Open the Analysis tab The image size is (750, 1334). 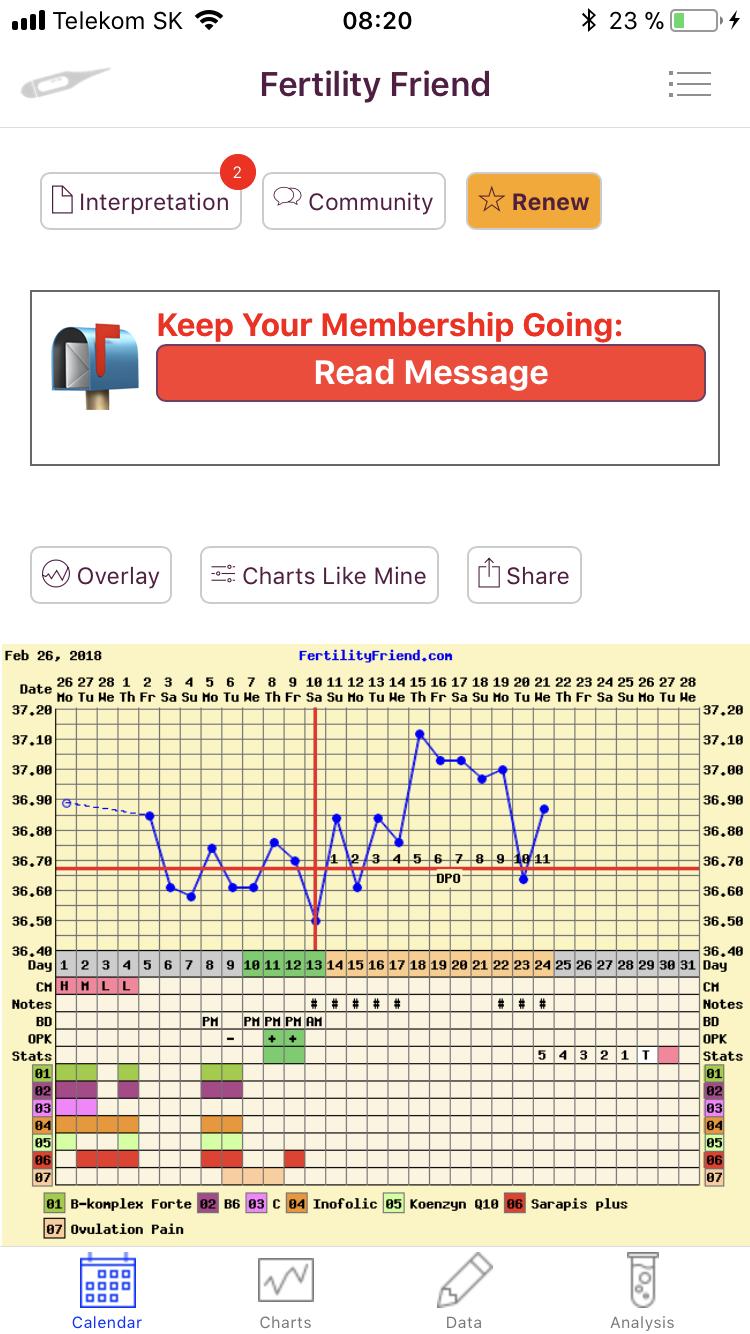[x=642, y=1291]
